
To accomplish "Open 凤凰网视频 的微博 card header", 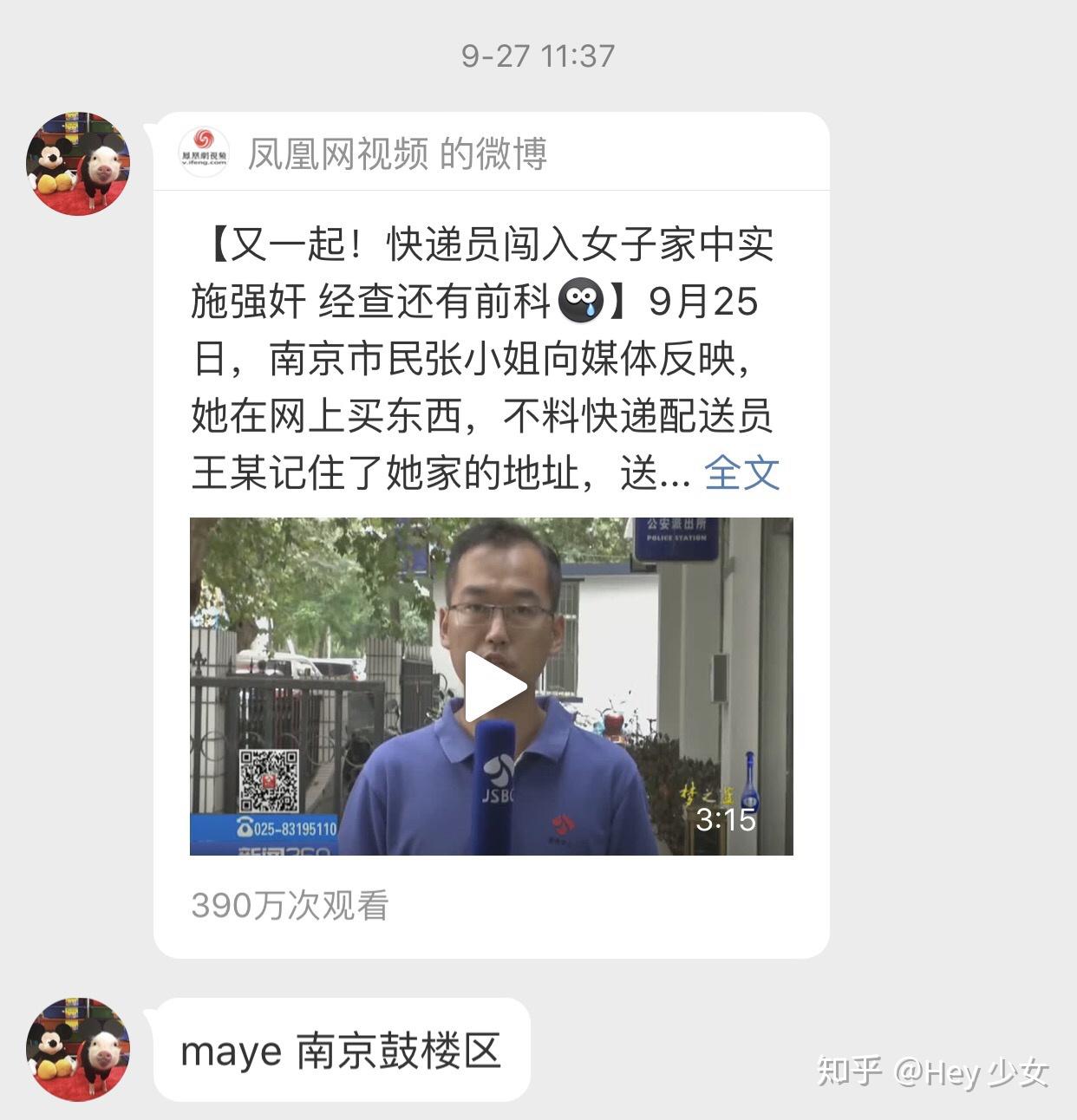I will (396, 153).
